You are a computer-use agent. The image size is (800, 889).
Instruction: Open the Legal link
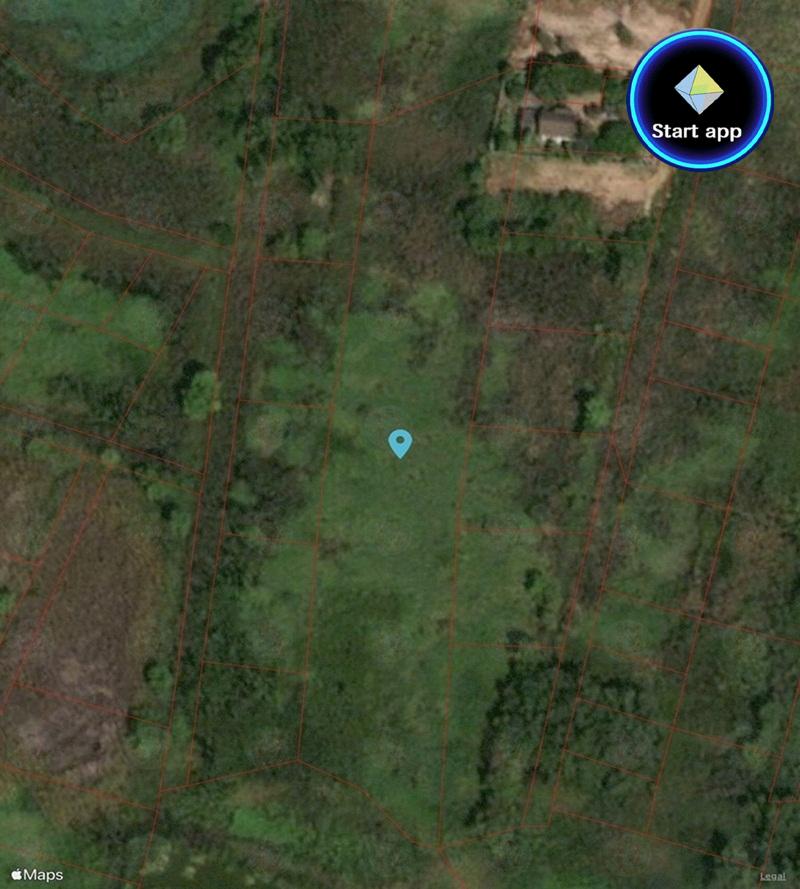[772, 876]
